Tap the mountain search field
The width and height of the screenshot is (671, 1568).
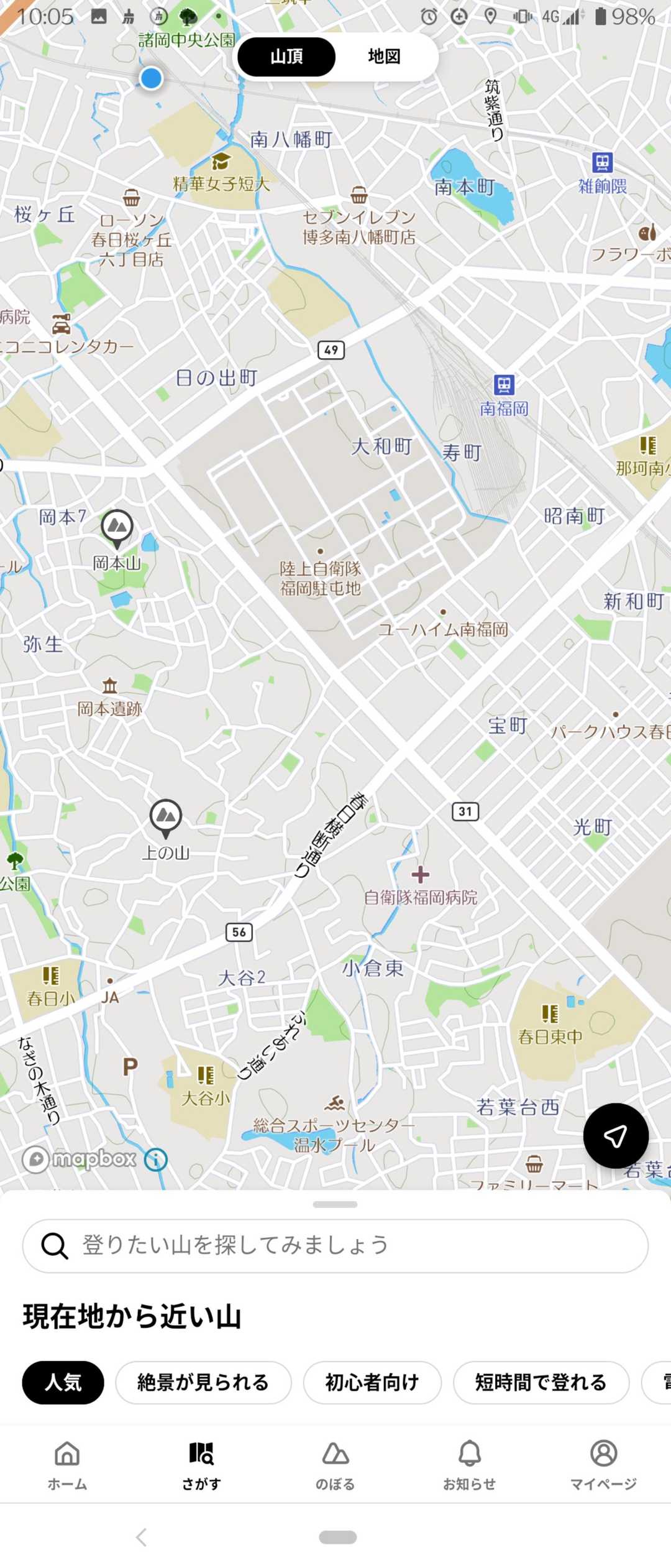[335, 1245]
